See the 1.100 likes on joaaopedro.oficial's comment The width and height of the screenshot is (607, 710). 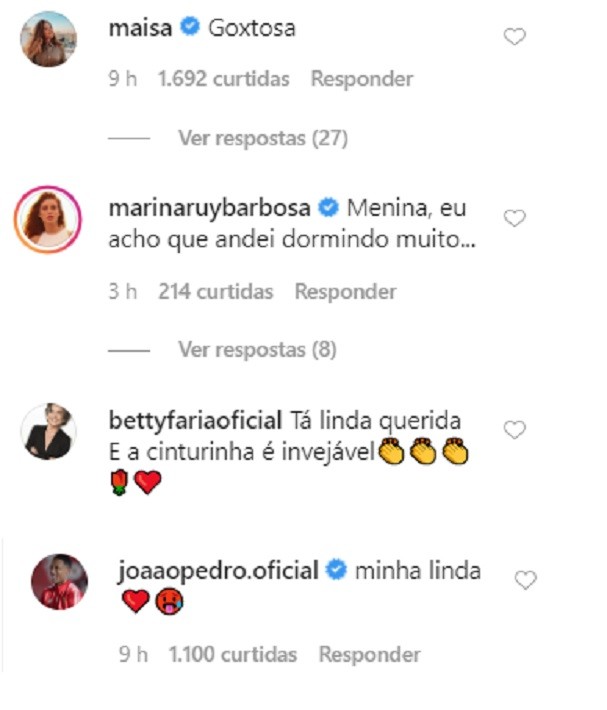(x=233, y=655)
